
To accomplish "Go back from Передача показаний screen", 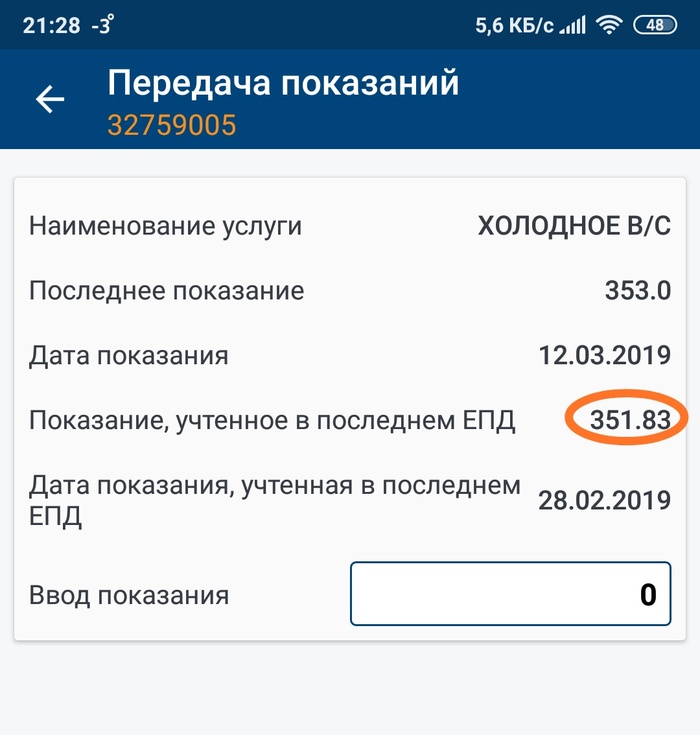I will pos(50,99).
